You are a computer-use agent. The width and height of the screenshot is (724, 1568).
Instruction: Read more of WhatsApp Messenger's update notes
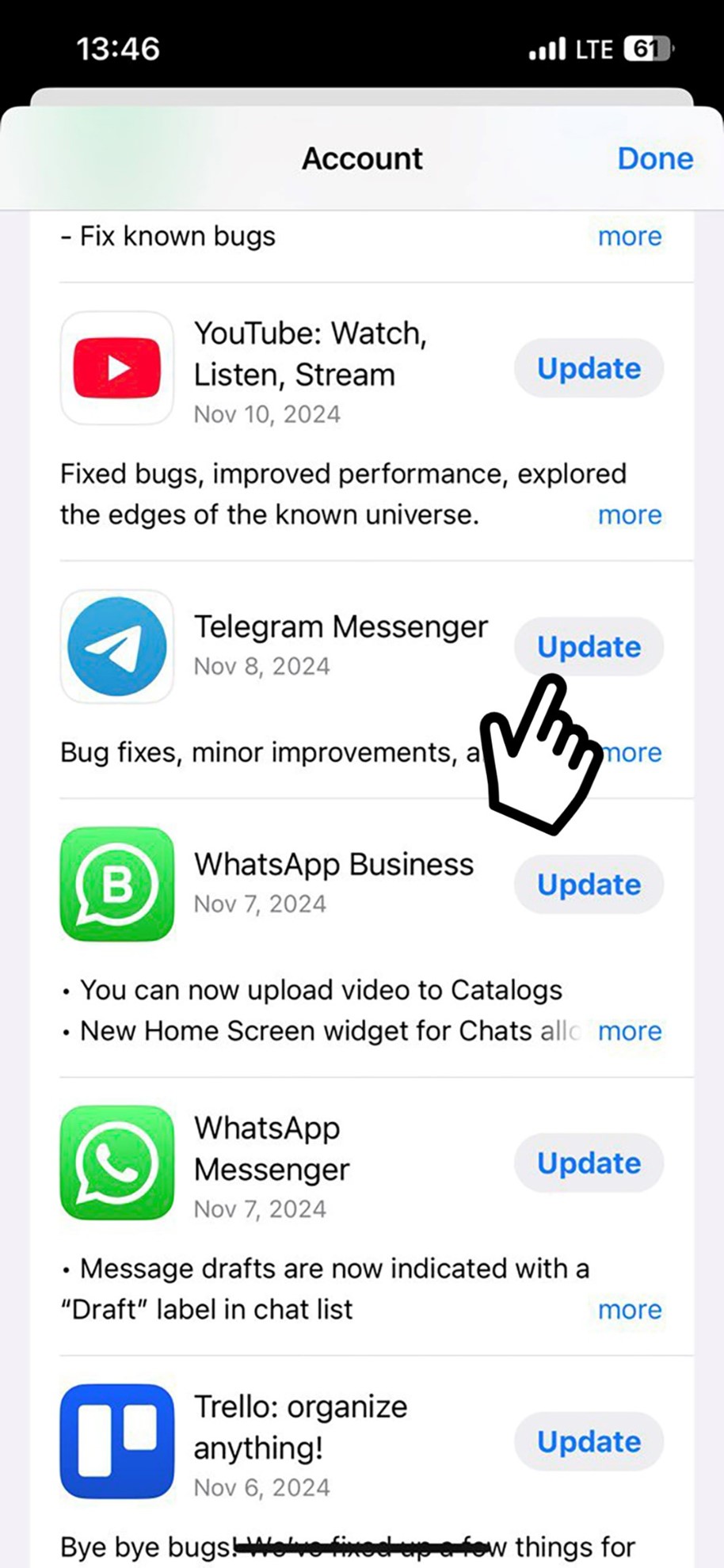pos(630,1310)
